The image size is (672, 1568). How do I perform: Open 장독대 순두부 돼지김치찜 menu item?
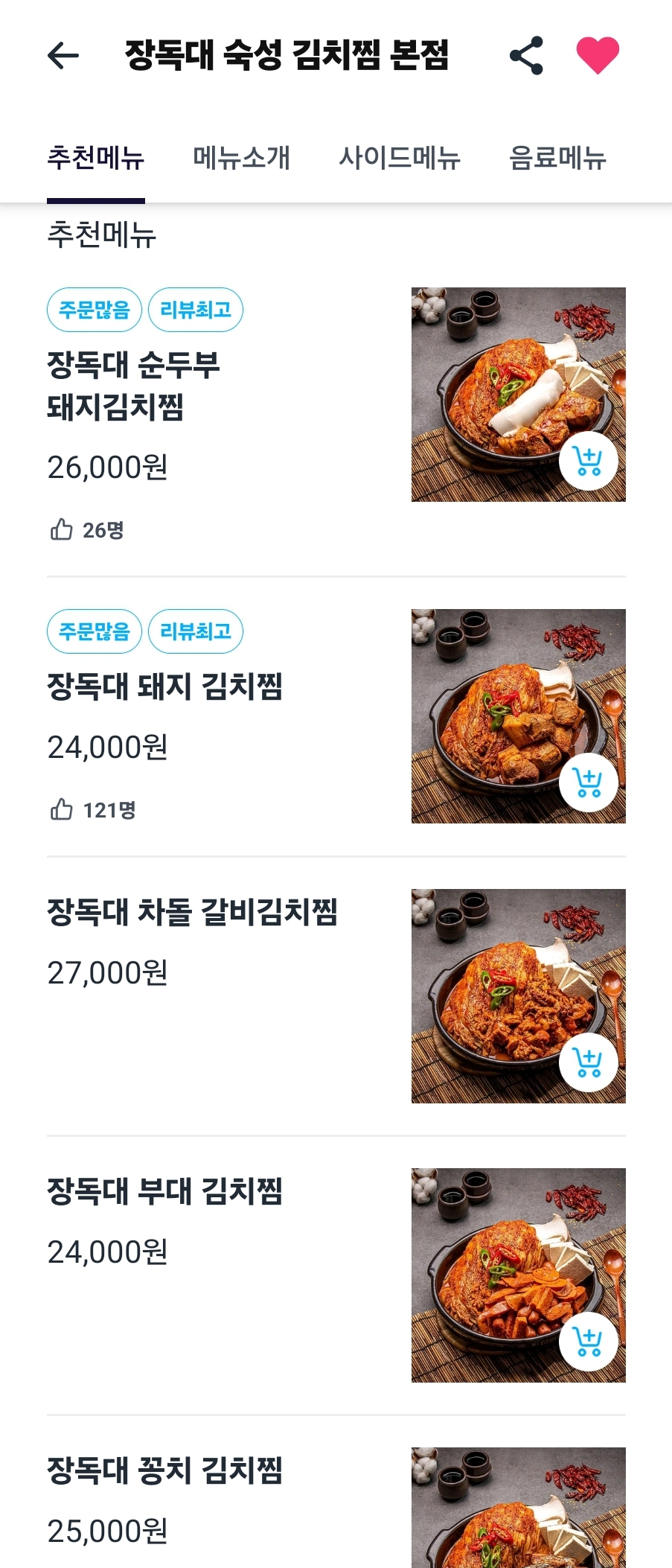[134, 386]
